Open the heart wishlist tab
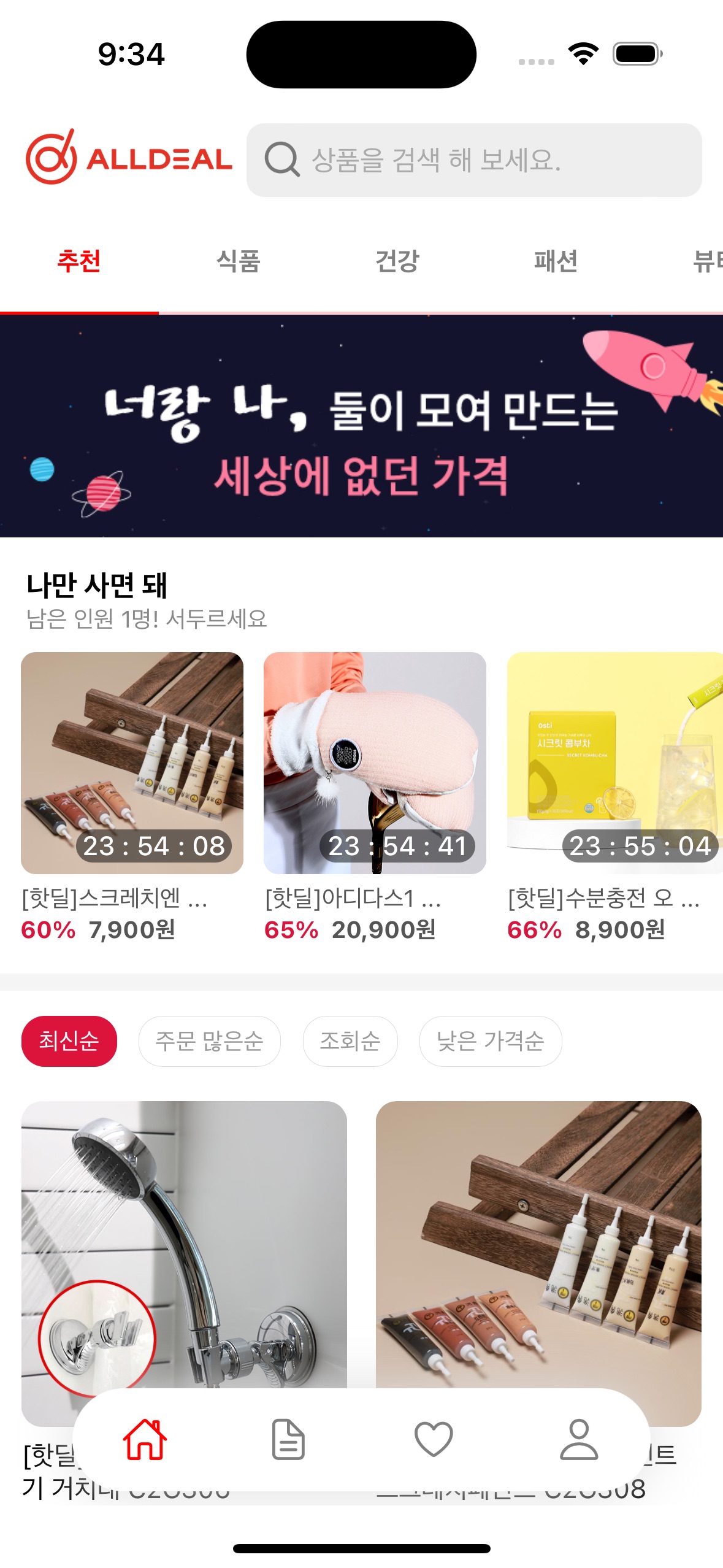Viewport: 723px width, 1568px height. coord(434,1439)
